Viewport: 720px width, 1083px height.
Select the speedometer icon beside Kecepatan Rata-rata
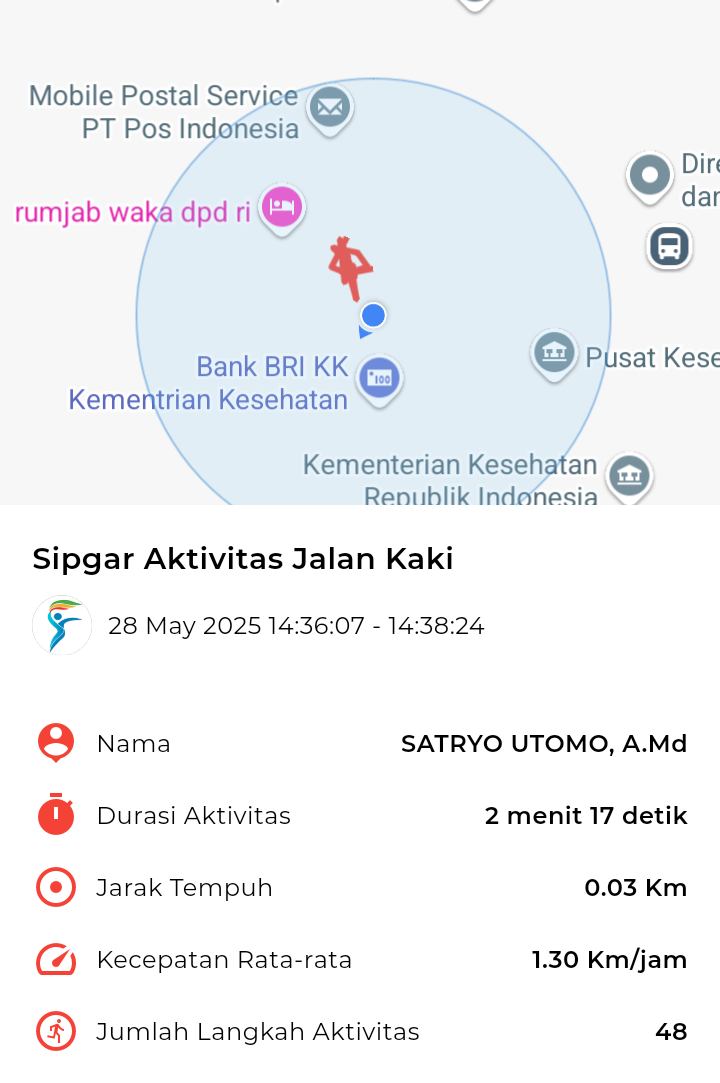coord(55,959)
